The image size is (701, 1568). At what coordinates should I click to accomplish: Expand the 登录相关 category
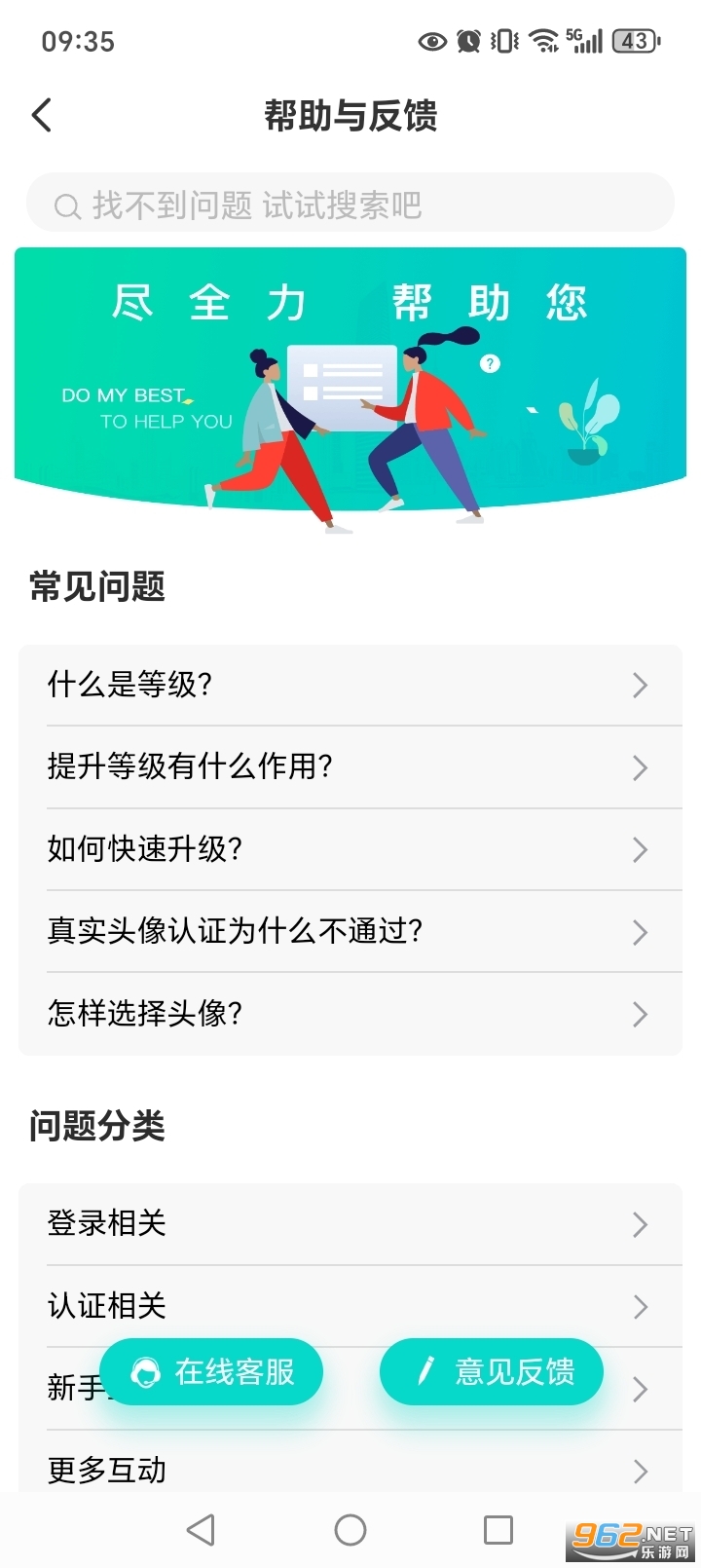tap(350, 1224)
